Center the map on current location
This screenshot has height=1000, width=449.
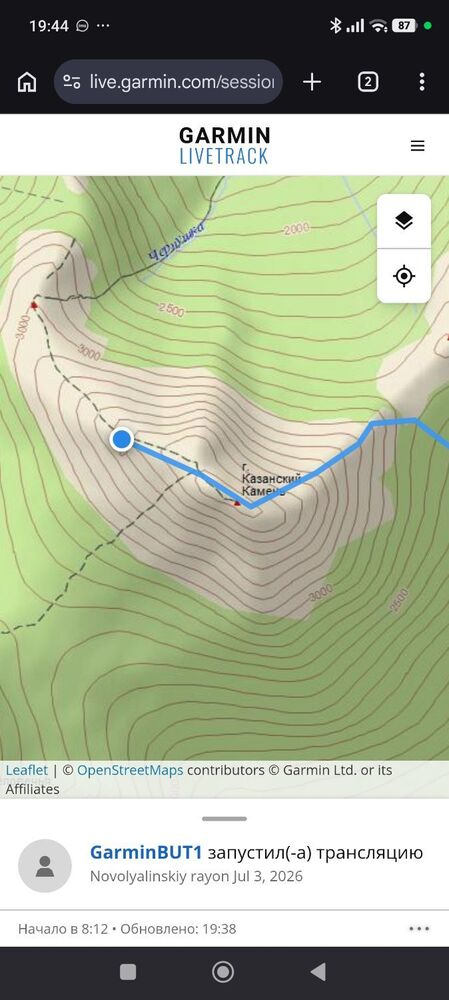(x=404, y=276)
